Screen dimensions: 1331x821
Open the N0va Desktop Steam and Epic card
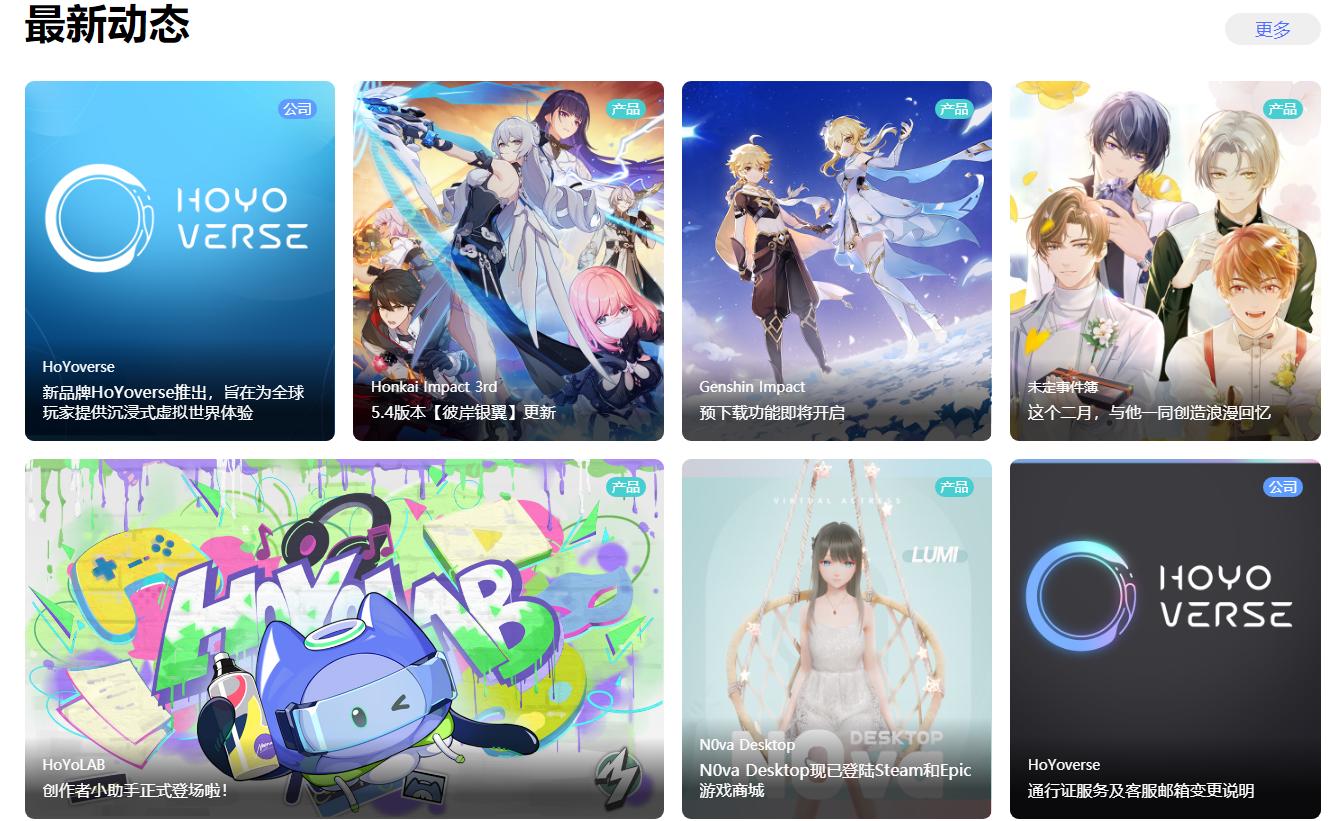836,638
